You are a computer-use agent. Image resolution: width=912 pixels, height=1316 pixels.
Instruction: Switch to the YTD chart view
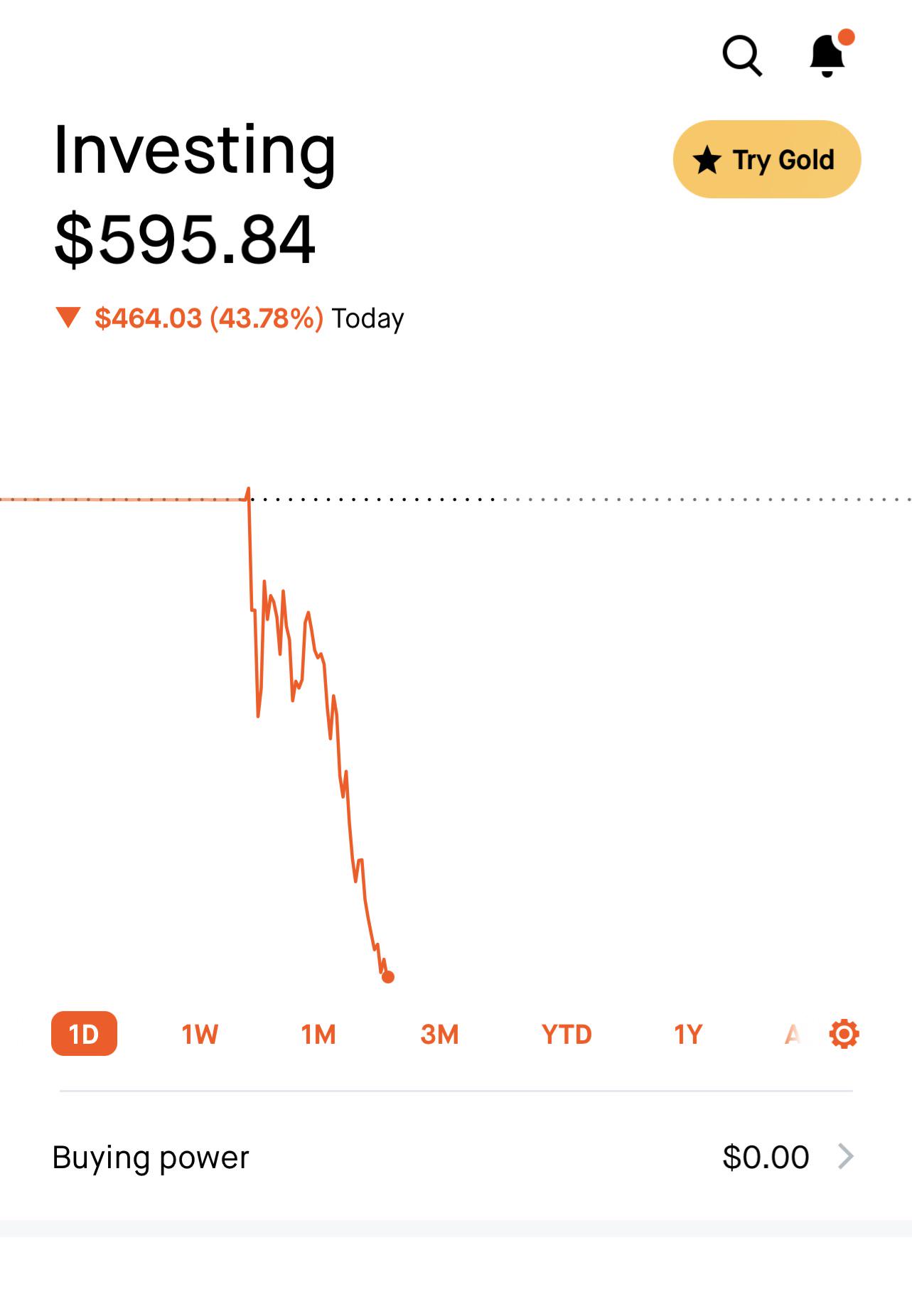coord(567,1035)
